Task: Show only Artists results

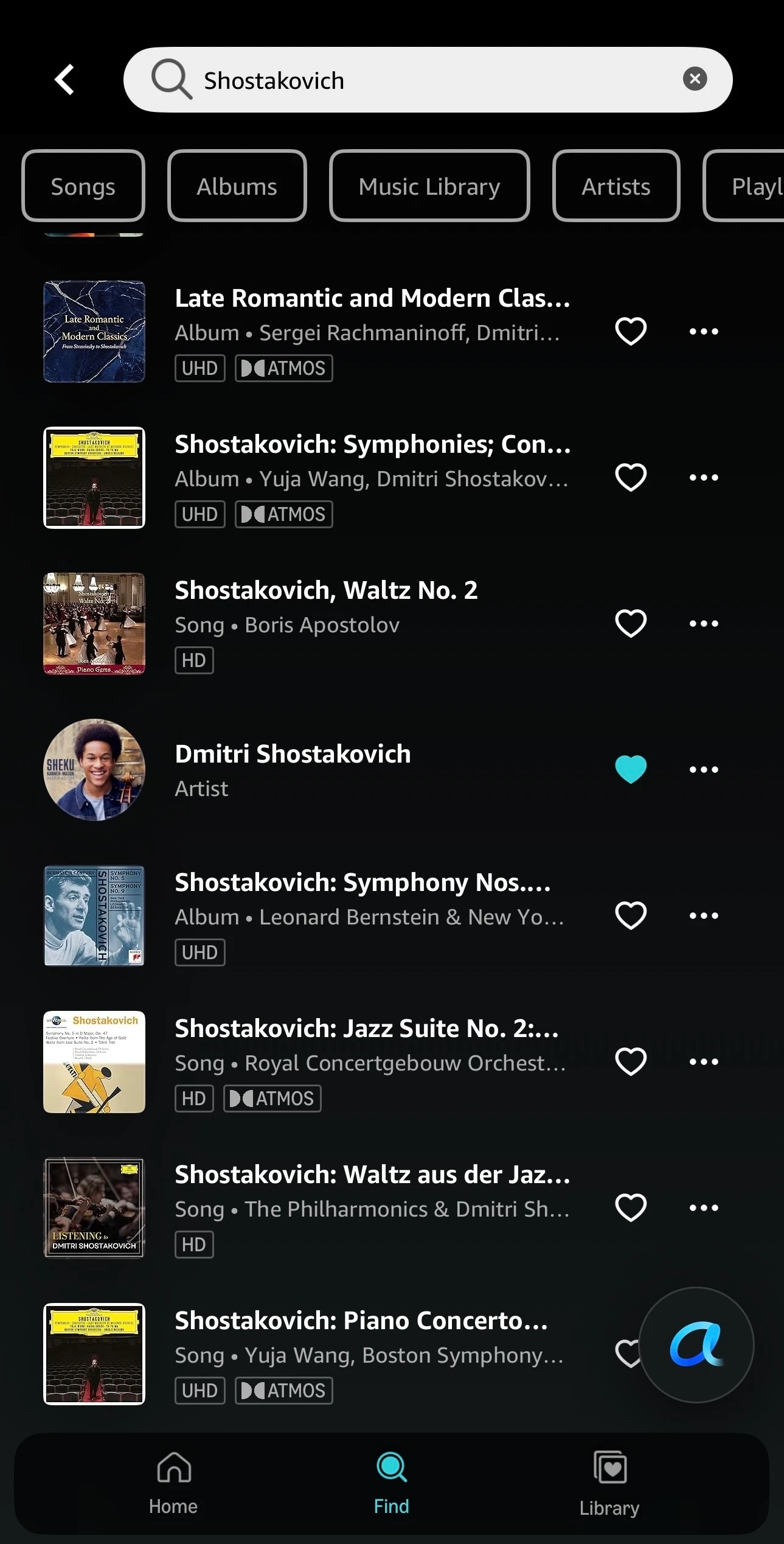Action: click(616, 186)
